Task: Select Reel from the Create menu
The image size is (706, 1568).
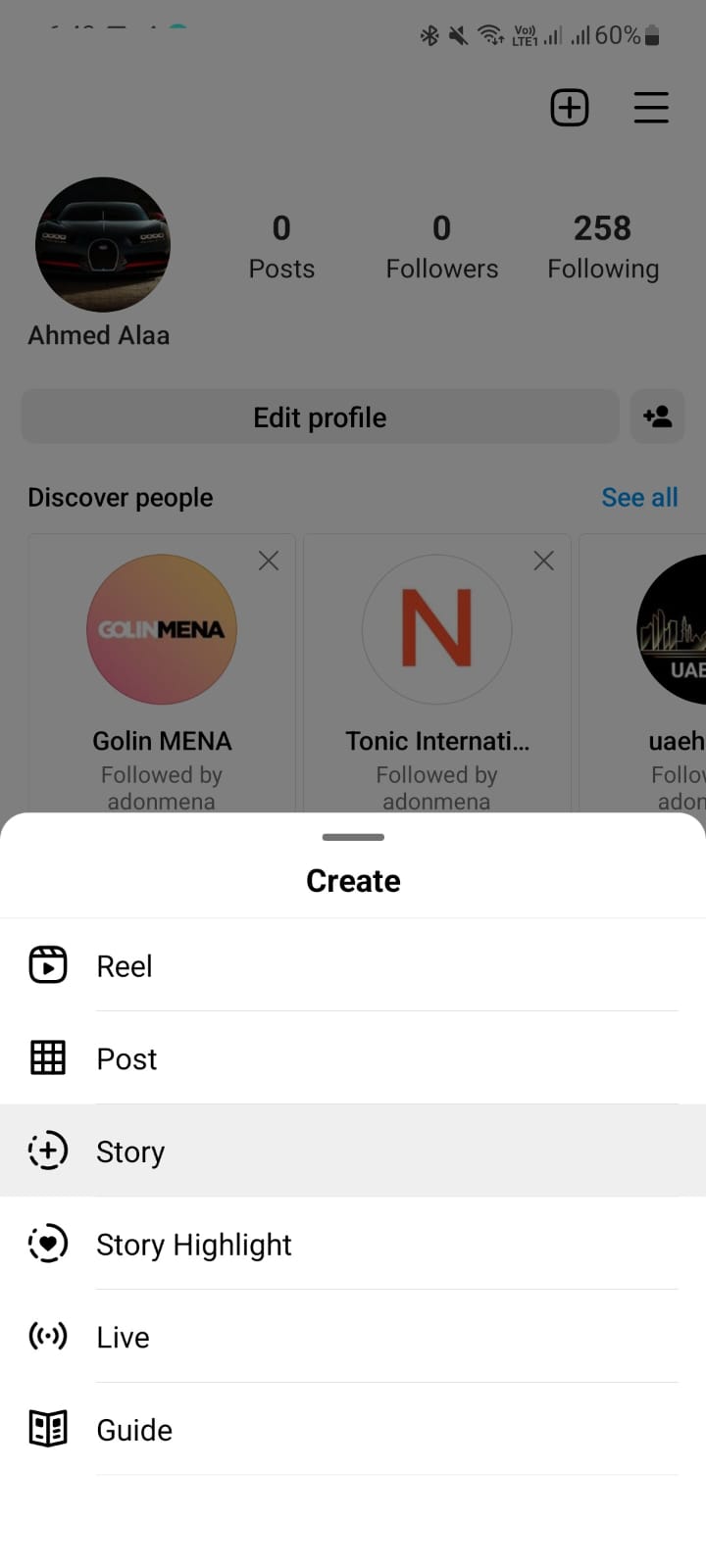Action: [353, 965]
